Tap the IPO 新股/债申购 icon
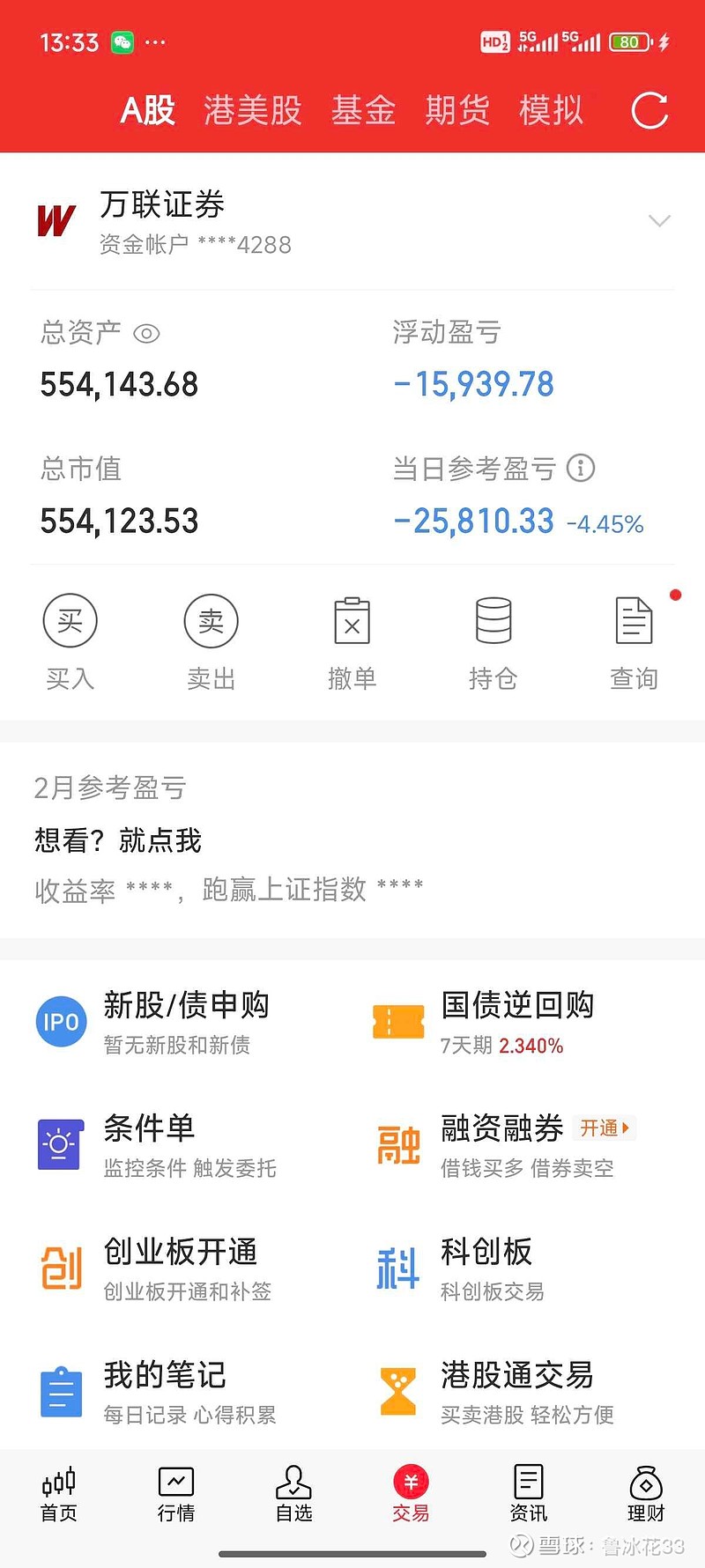 (x=60, y=1021)
